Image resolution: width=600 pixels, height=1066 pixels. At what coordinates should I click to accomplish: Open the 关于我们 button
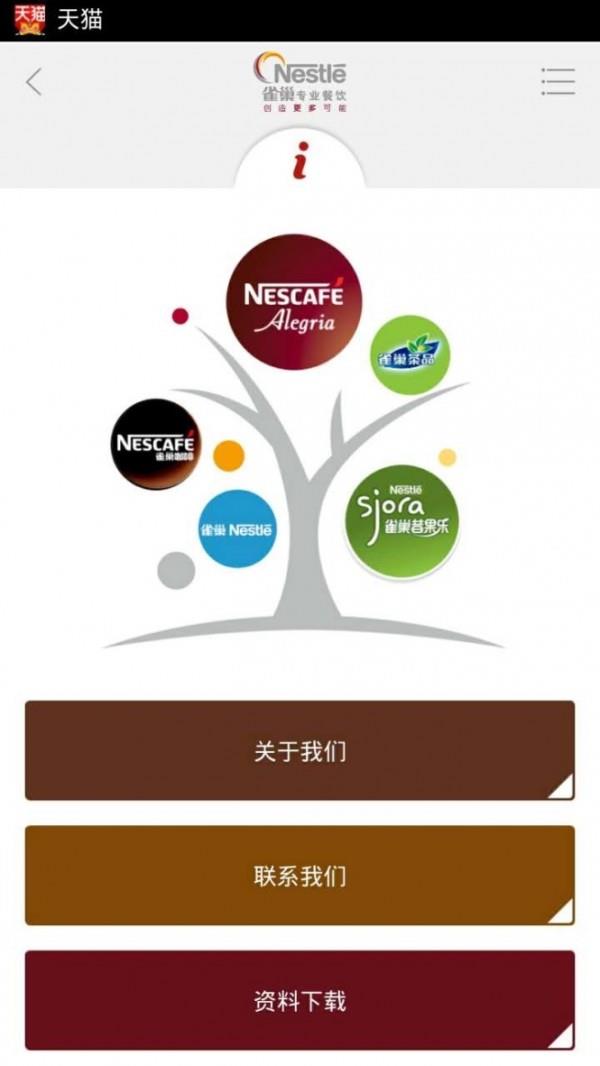point(300,751)
